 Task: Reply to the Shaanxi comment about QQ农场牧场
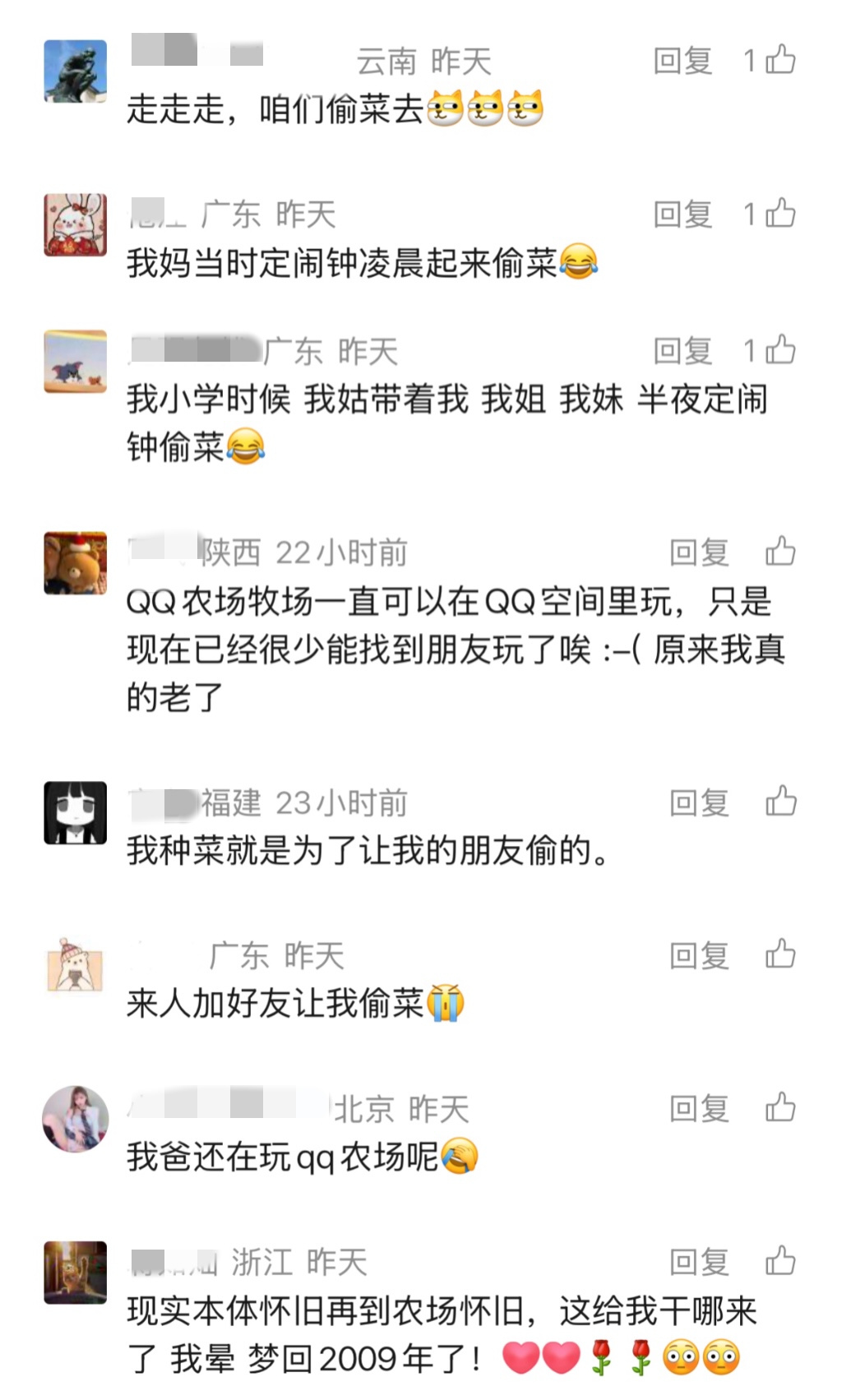coord(698,553)
